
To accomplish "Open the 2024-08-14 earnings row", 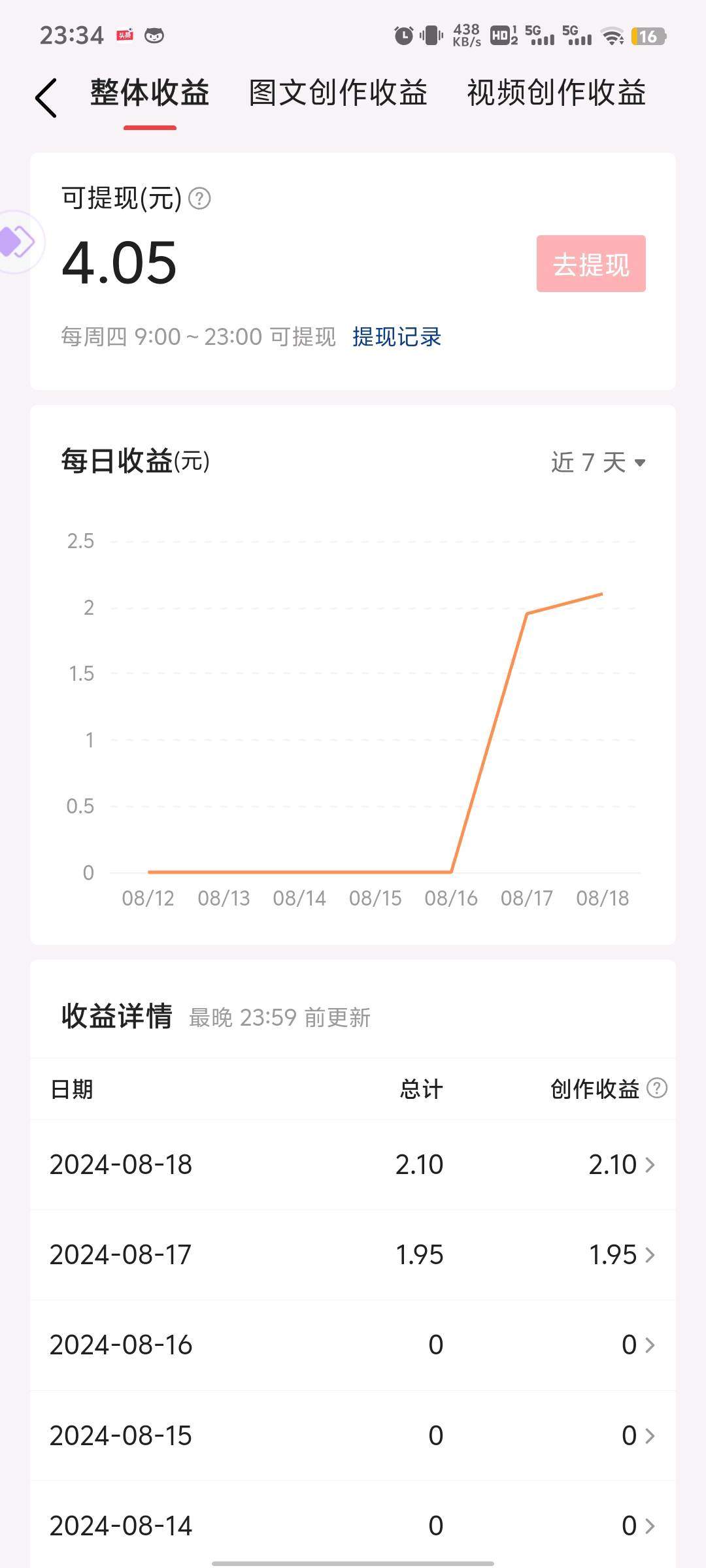I will coord(353,1526).
